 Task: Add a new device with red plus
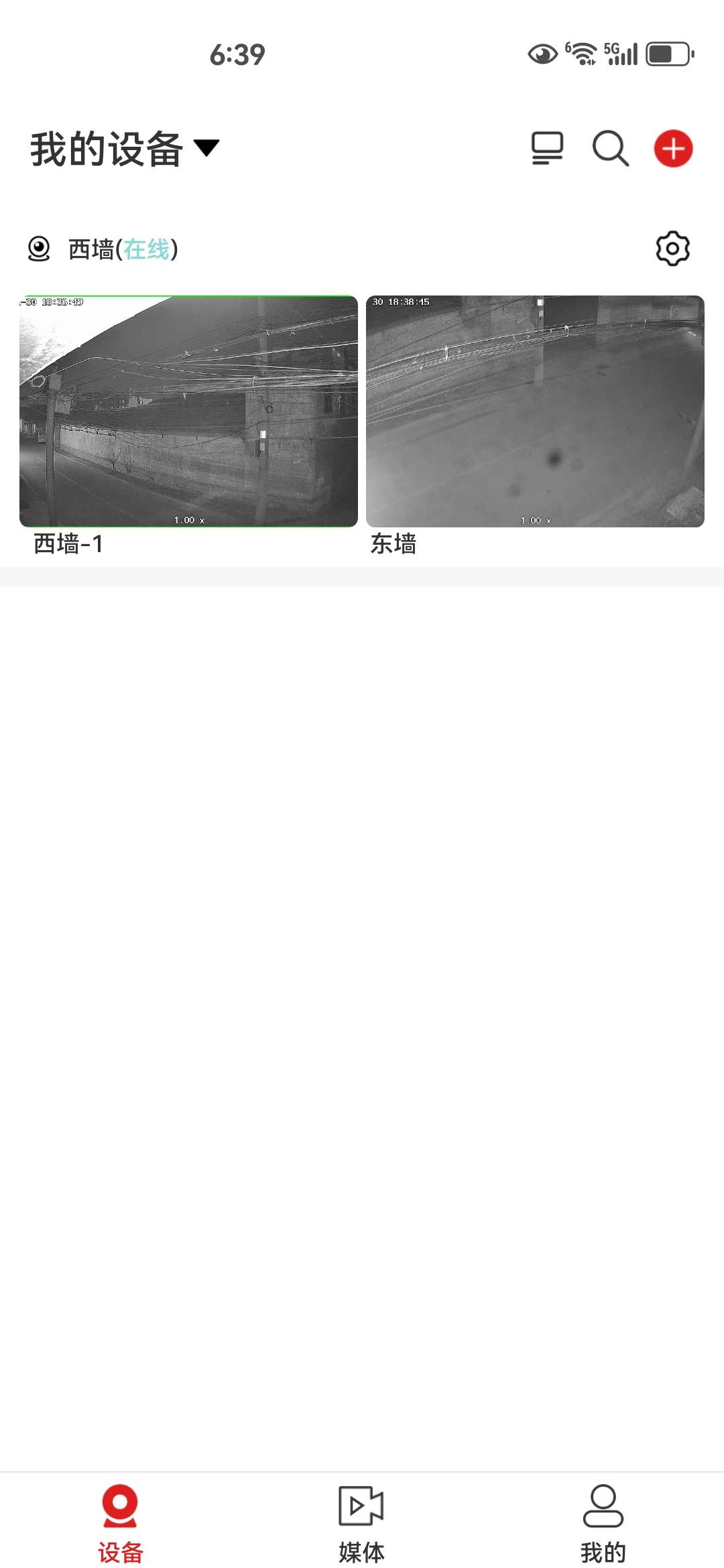point(673,148)
